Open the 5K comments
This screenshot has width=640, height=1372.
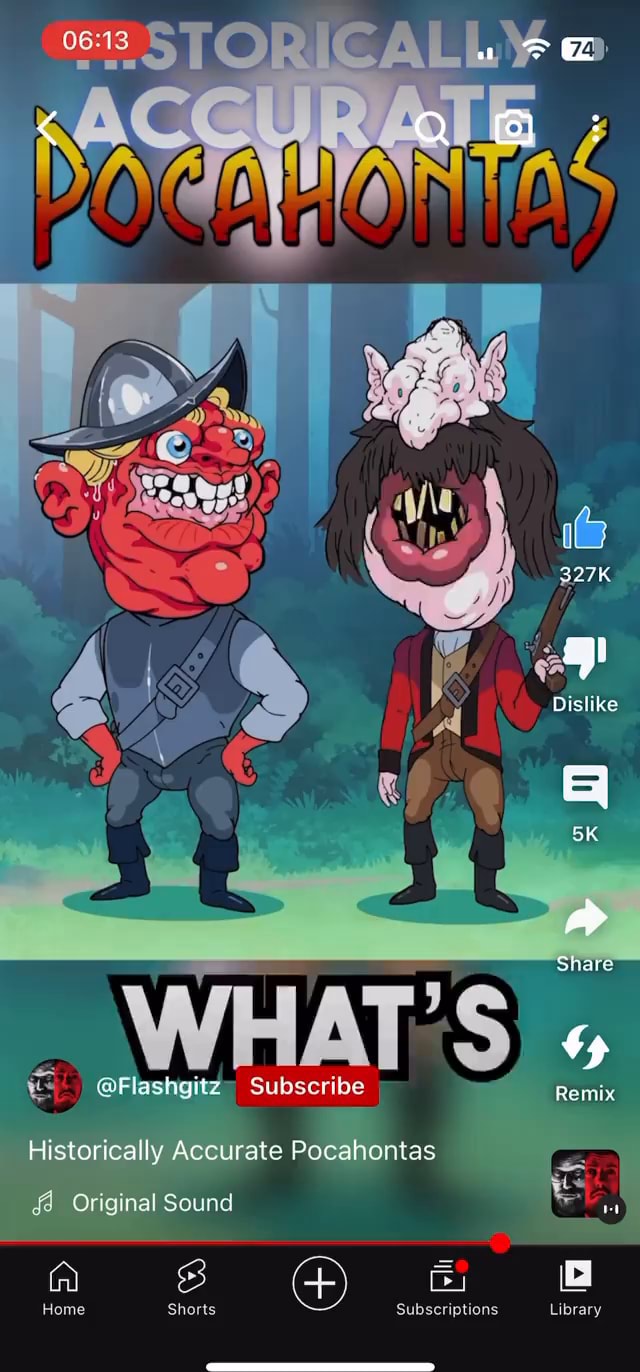point(584,788)
